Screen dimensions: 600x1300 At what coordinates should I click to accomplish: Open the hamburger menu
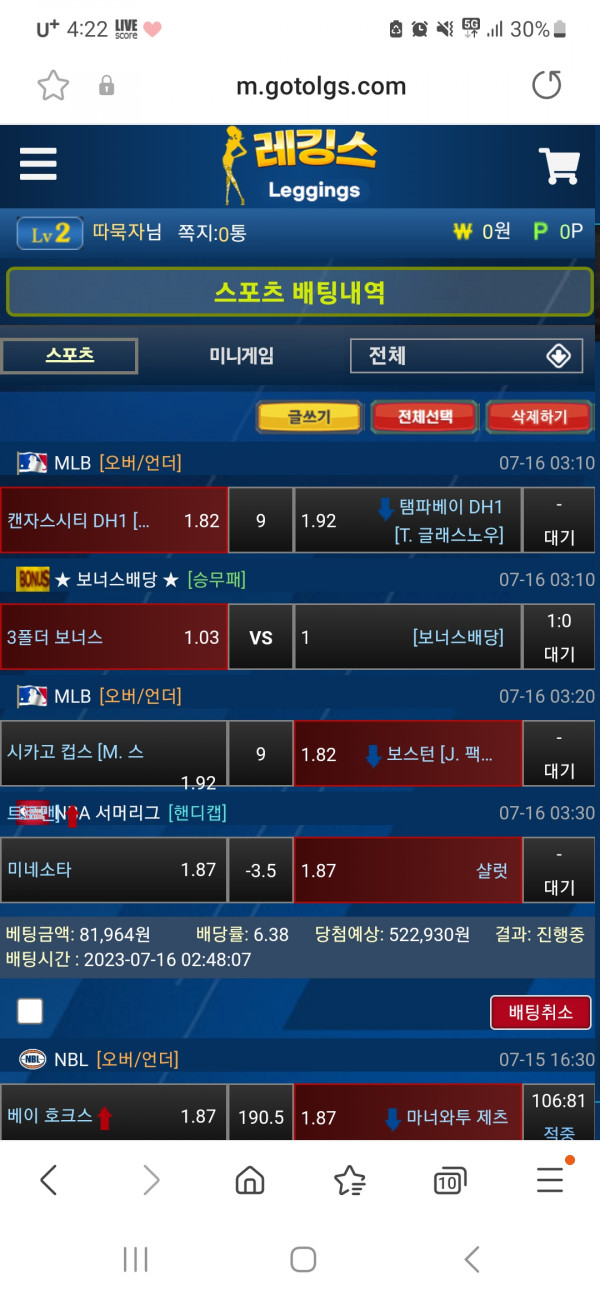pyautogui.click(x=38, y=164)
